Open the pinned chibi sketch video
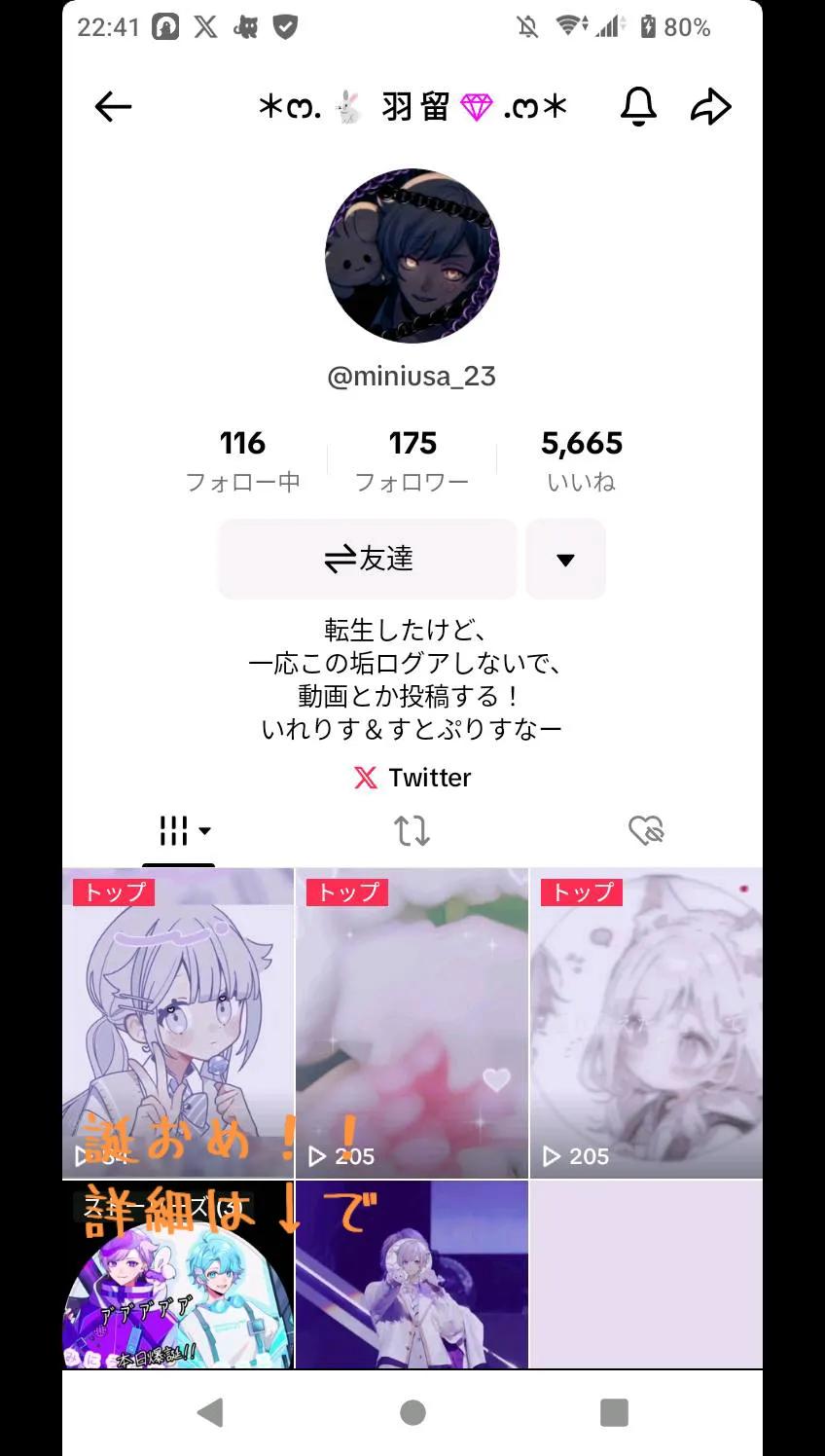 (646, 1022)
